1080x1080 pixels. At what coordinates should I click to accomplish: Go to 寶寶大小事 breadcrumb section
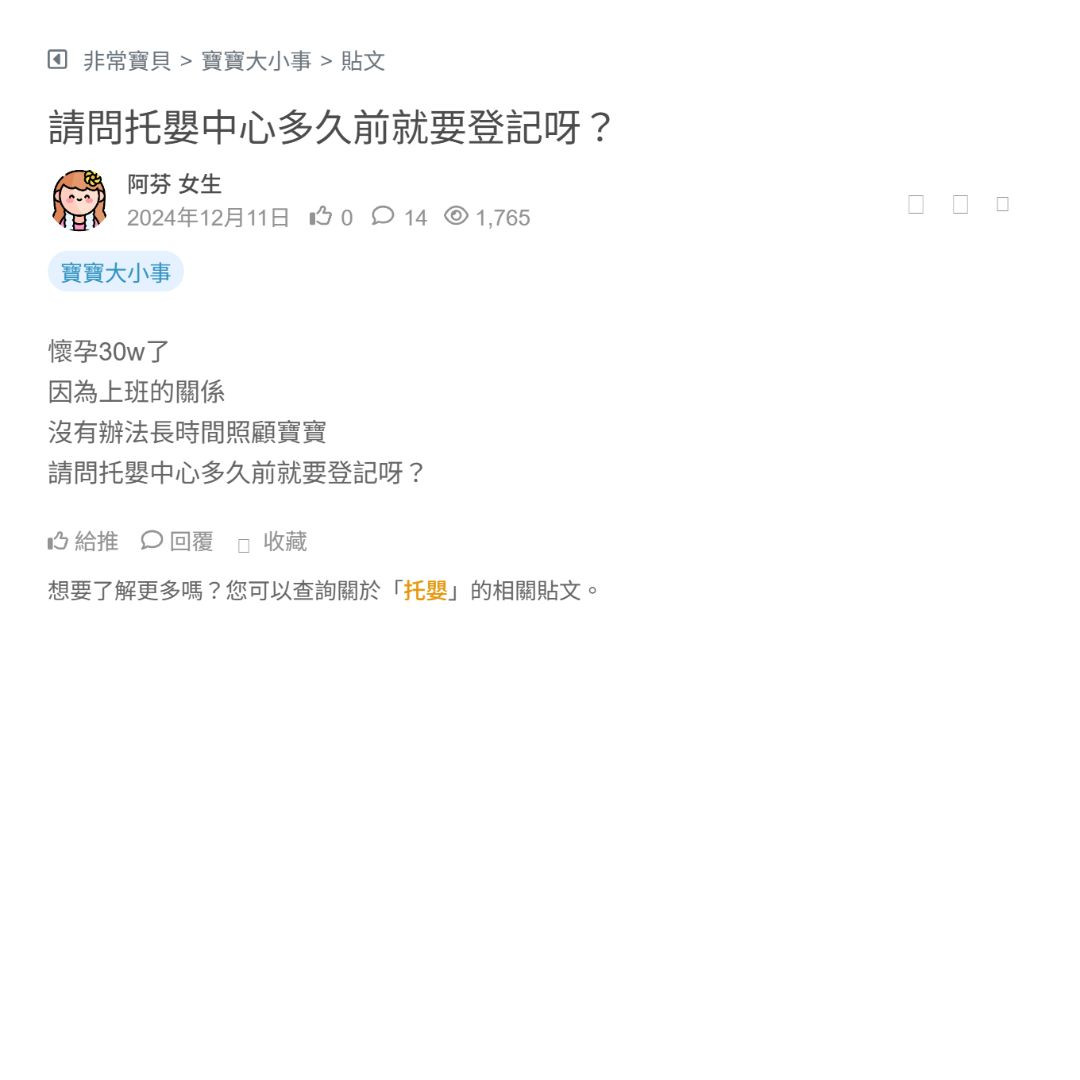click(256, 61)
